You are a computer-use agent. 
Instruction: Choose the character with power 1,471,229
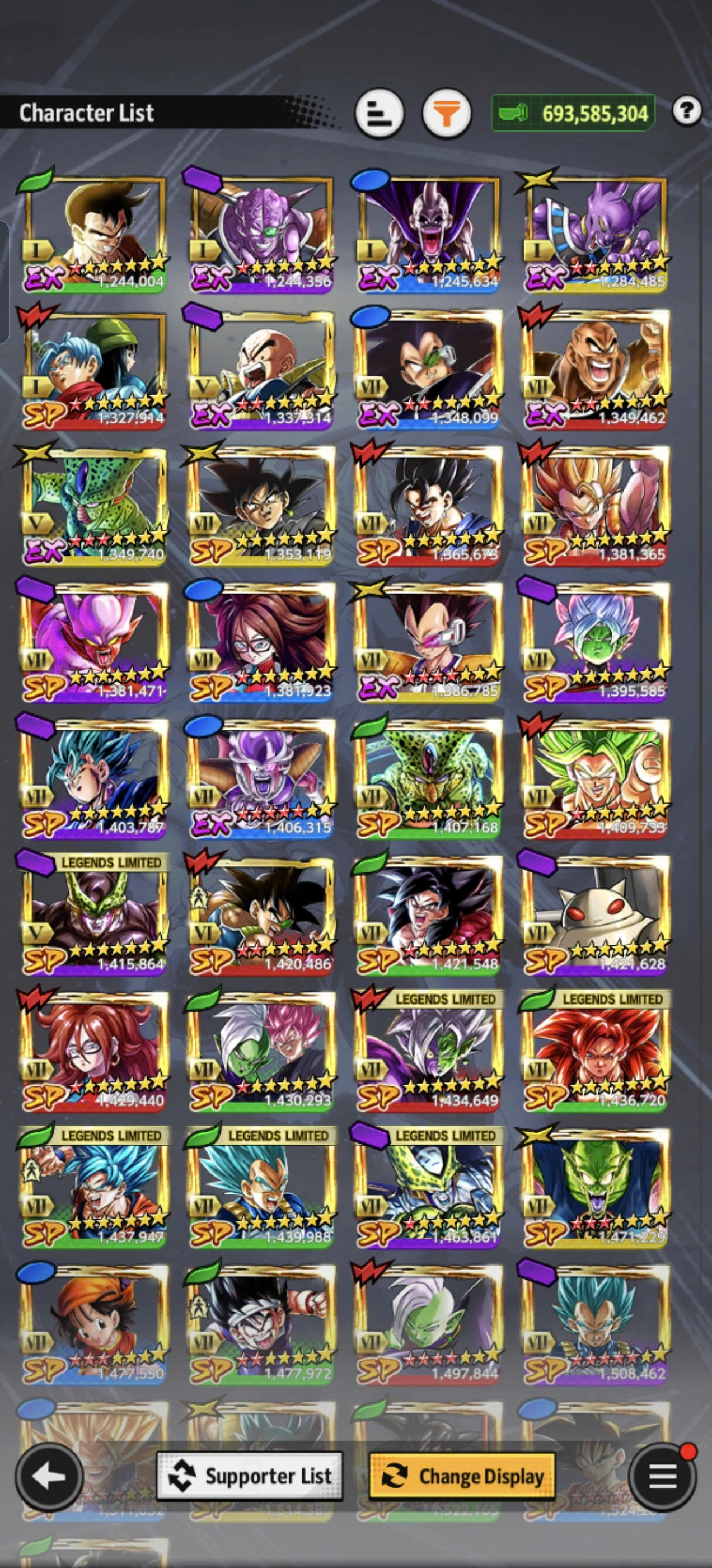(595, 1188)
